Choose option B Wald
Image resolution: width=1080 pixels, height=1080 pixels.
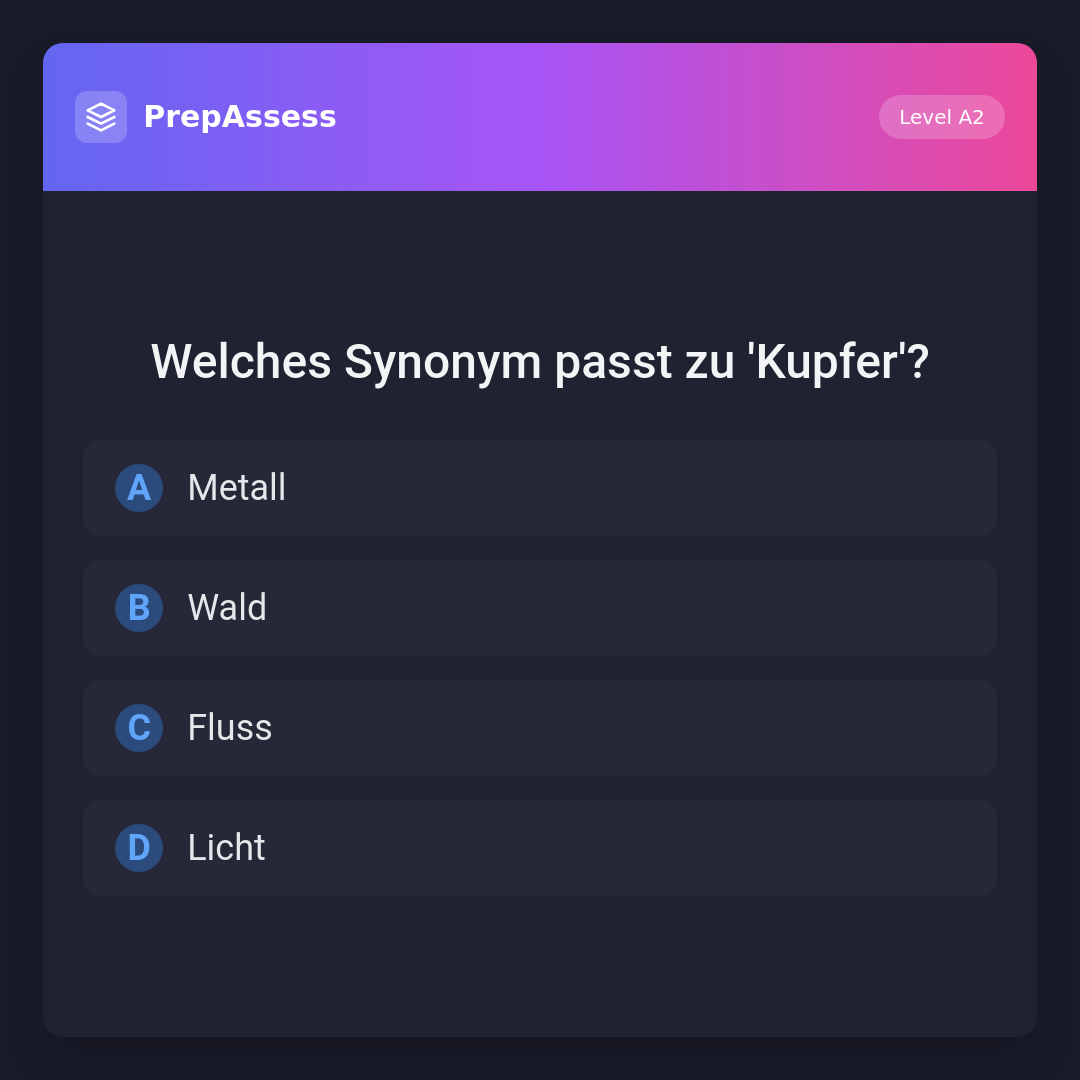tap(539, 608)
